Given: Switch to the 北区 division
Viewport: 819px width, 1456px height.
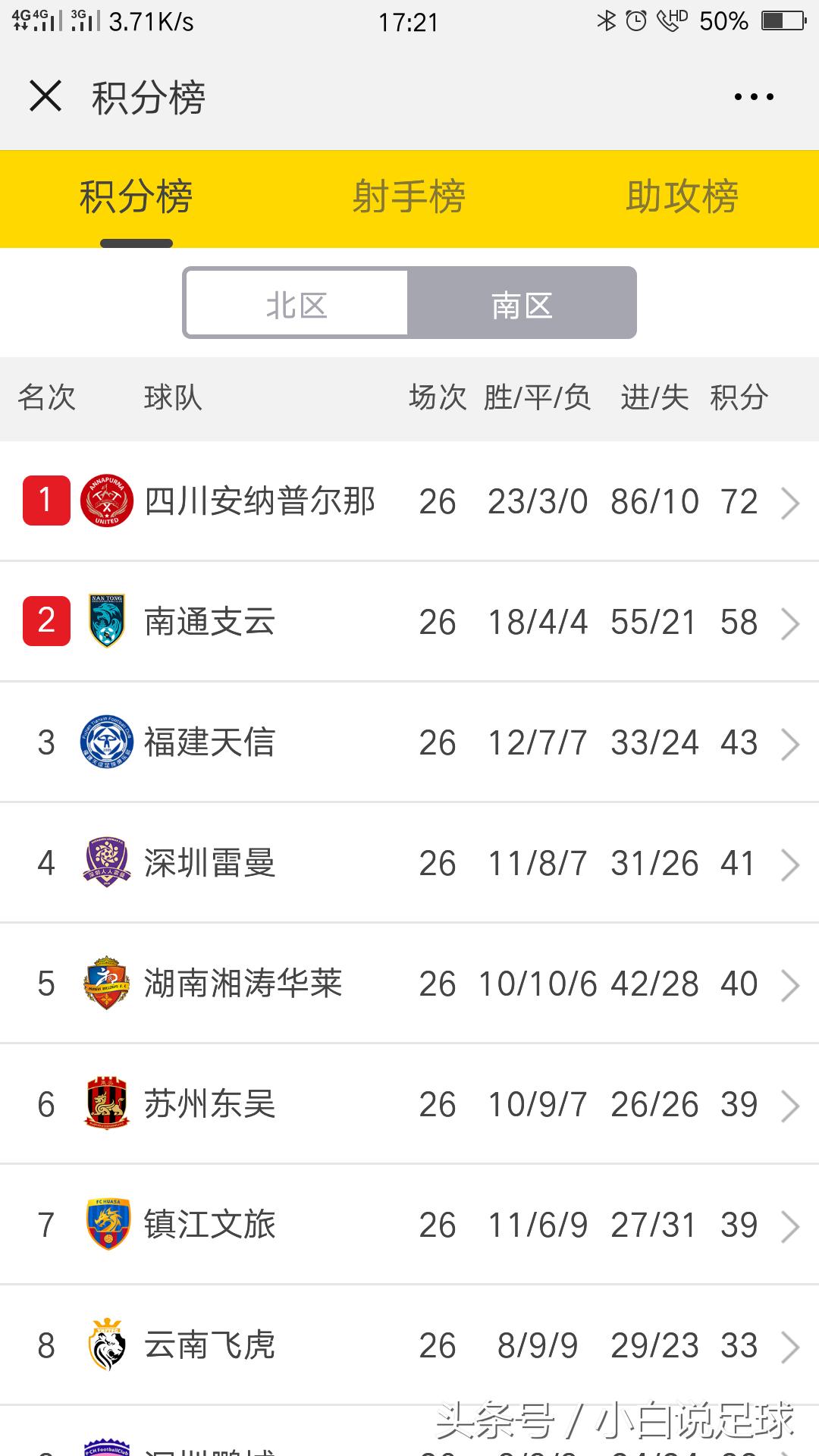Looking at the screenshot, I should pos(296,303).
